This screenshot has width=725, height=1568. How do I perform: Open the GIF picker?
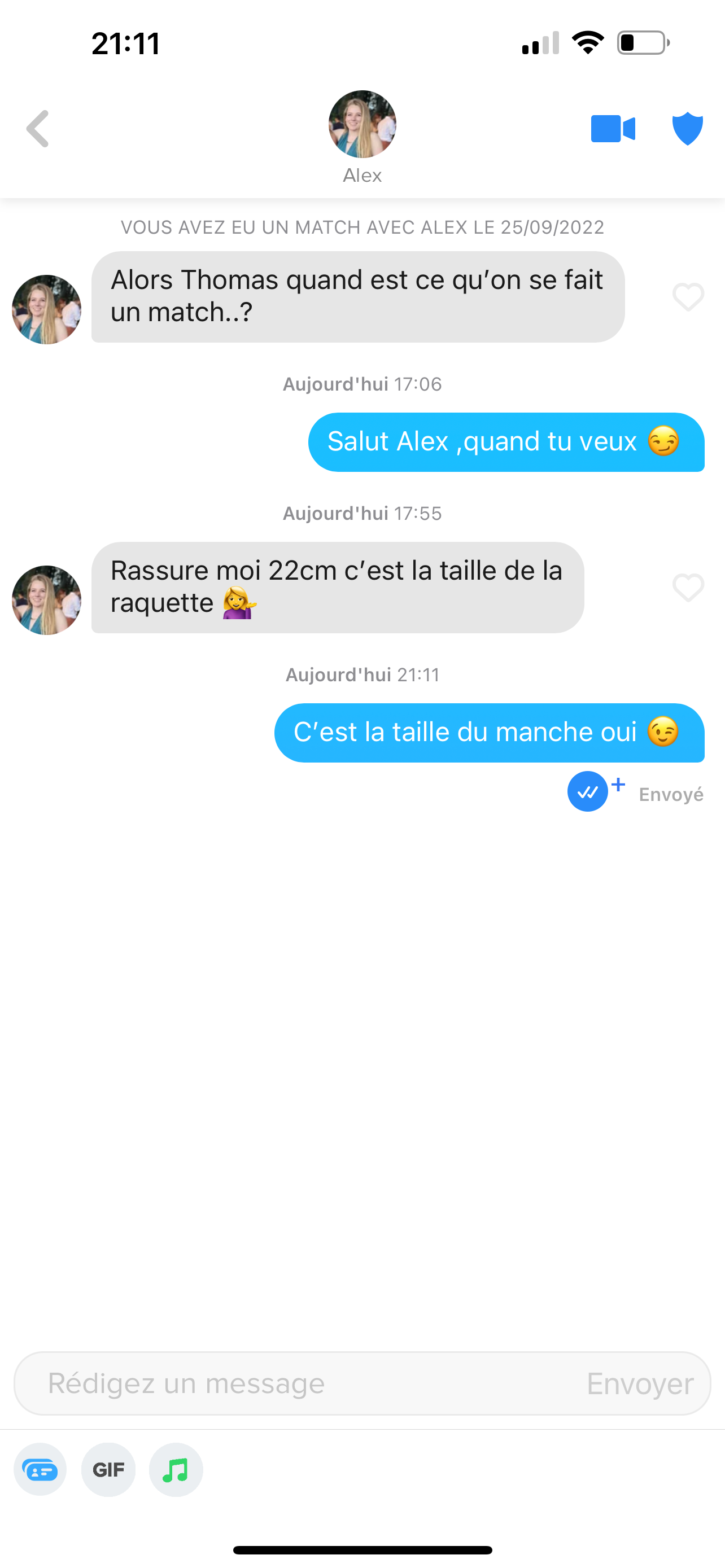click(108, 1470)
